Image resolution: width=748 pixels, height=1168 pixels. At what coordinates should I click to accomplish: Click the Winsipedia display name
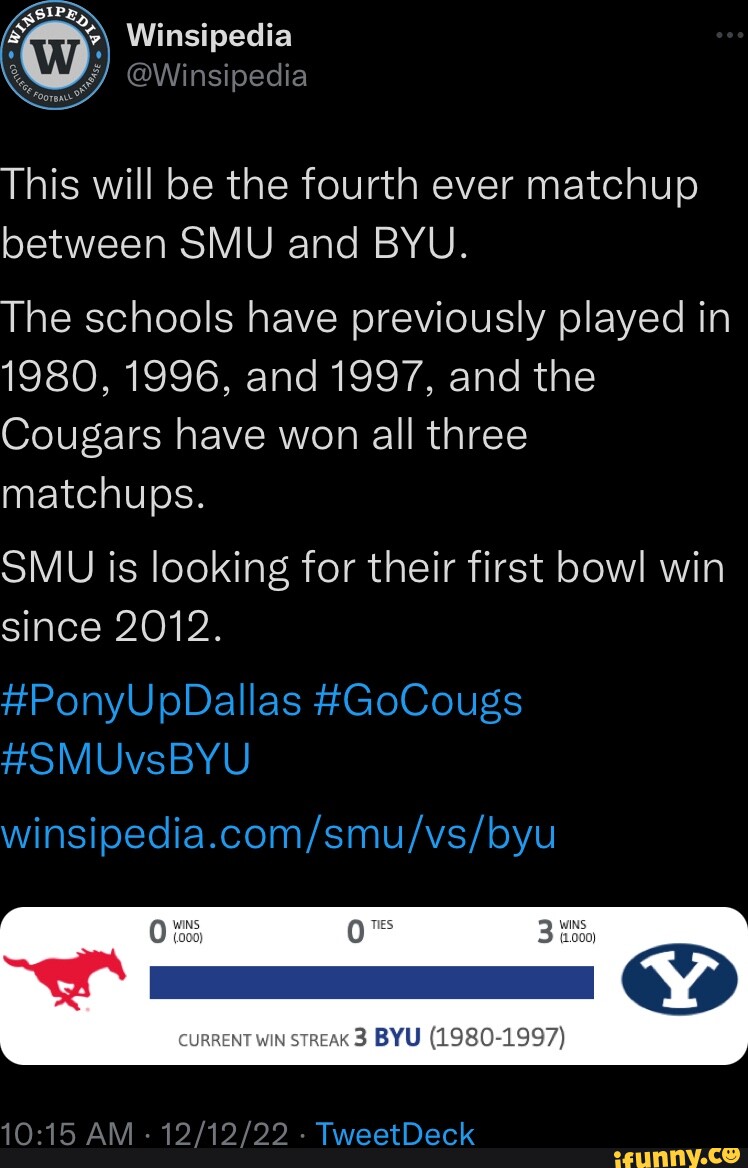207,35
